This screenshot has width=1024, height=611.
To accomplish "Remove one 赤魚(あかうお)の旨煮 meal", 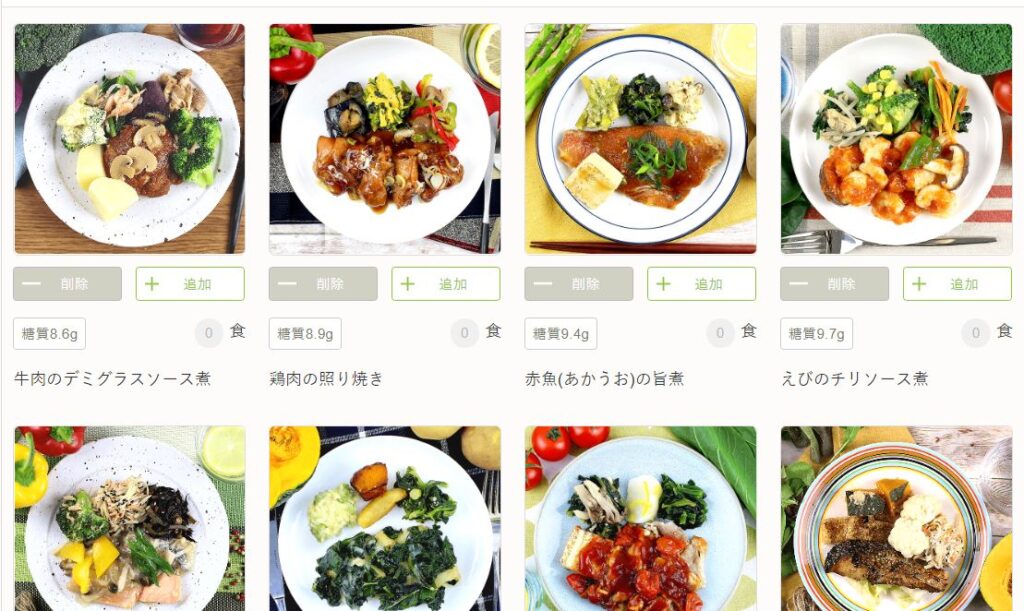I will (x=578, y=284).
